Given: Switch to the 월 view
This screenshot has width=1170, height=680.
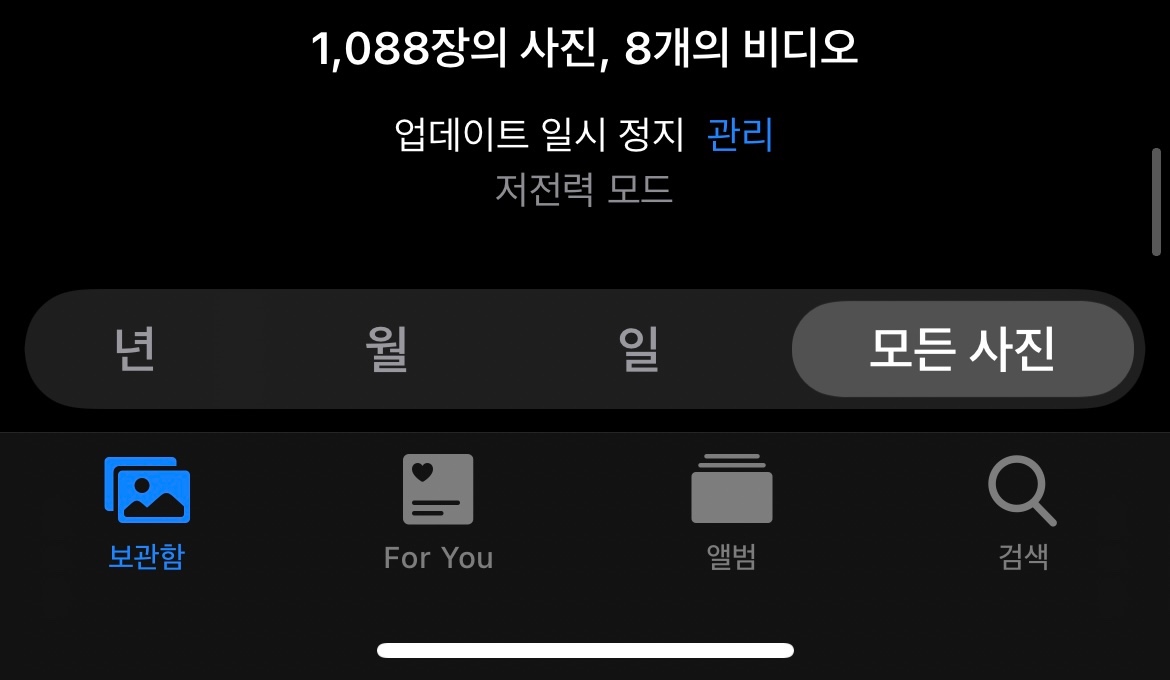Looking at the screenshot, I should 387,349.
